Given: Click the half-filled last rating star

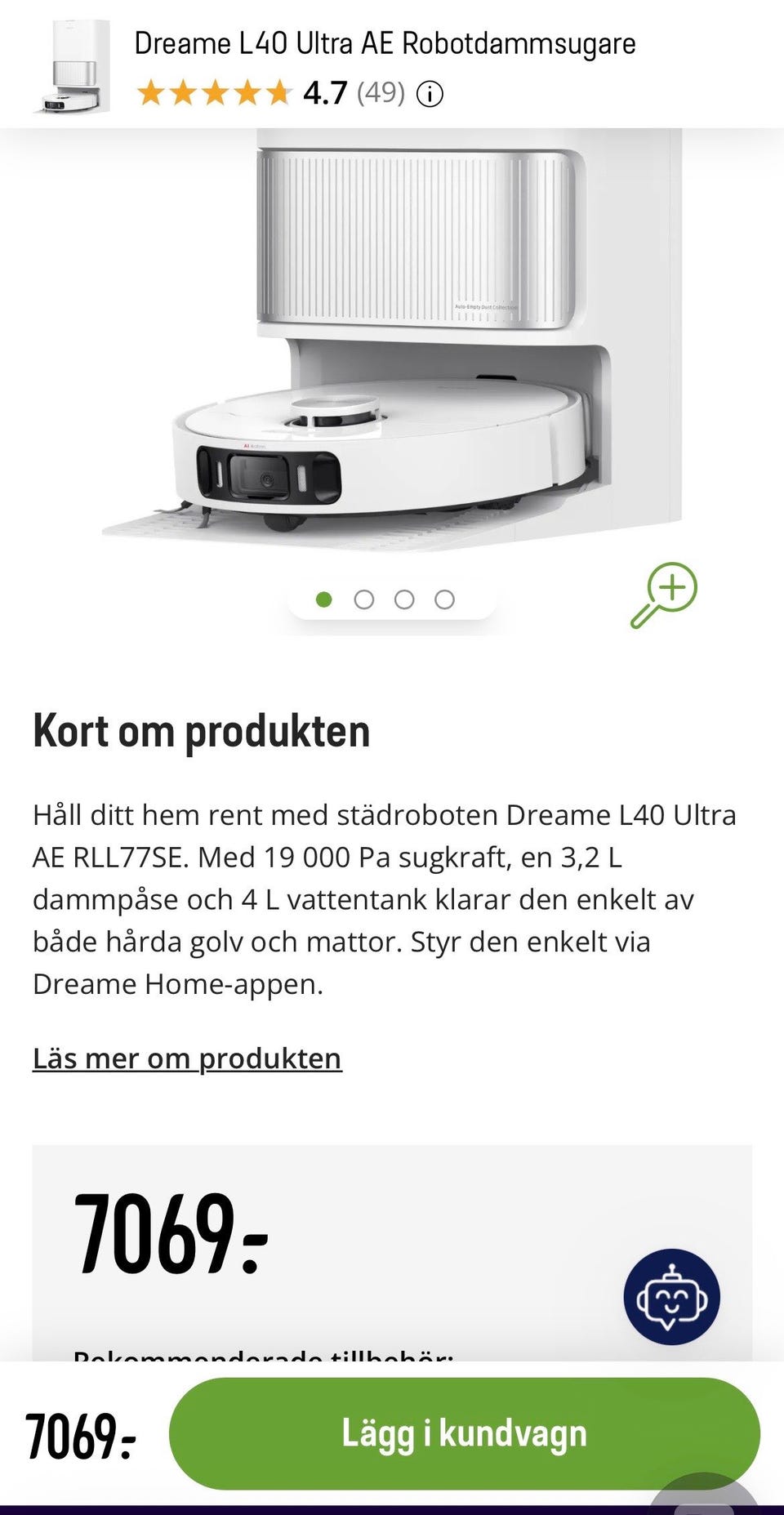Looking at the screenshot, I should point(277,92).
